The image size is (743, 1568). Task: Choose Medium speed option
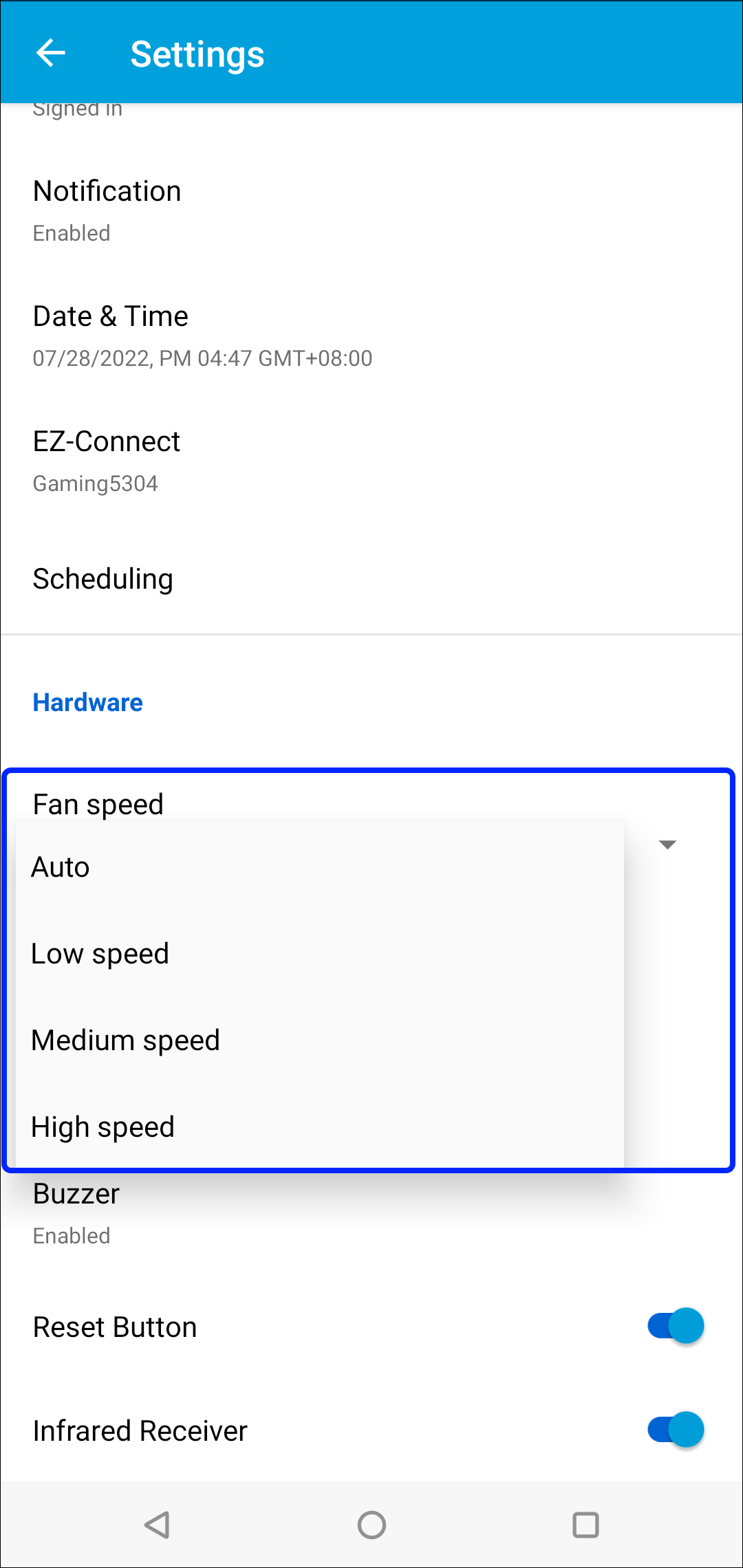click(320, 1040)
